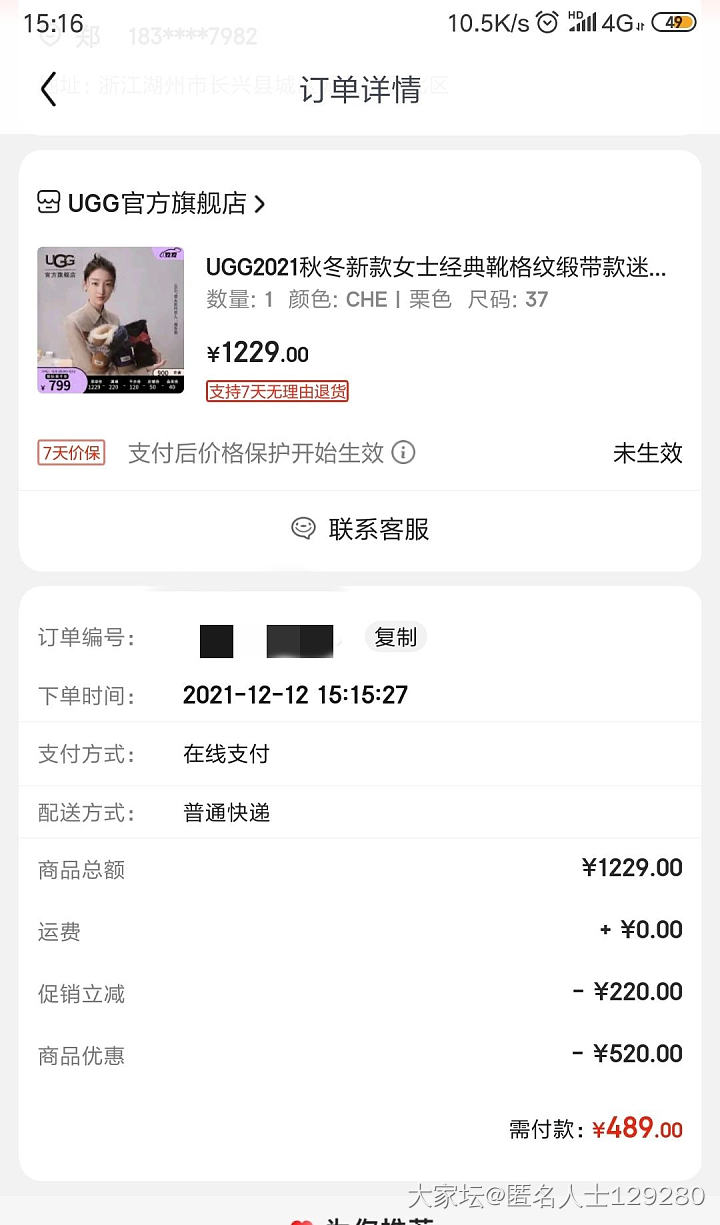Viewport: 720px width, 1225px height.
Task: Open the UGG boots product thumbnail
Action: 111,320
